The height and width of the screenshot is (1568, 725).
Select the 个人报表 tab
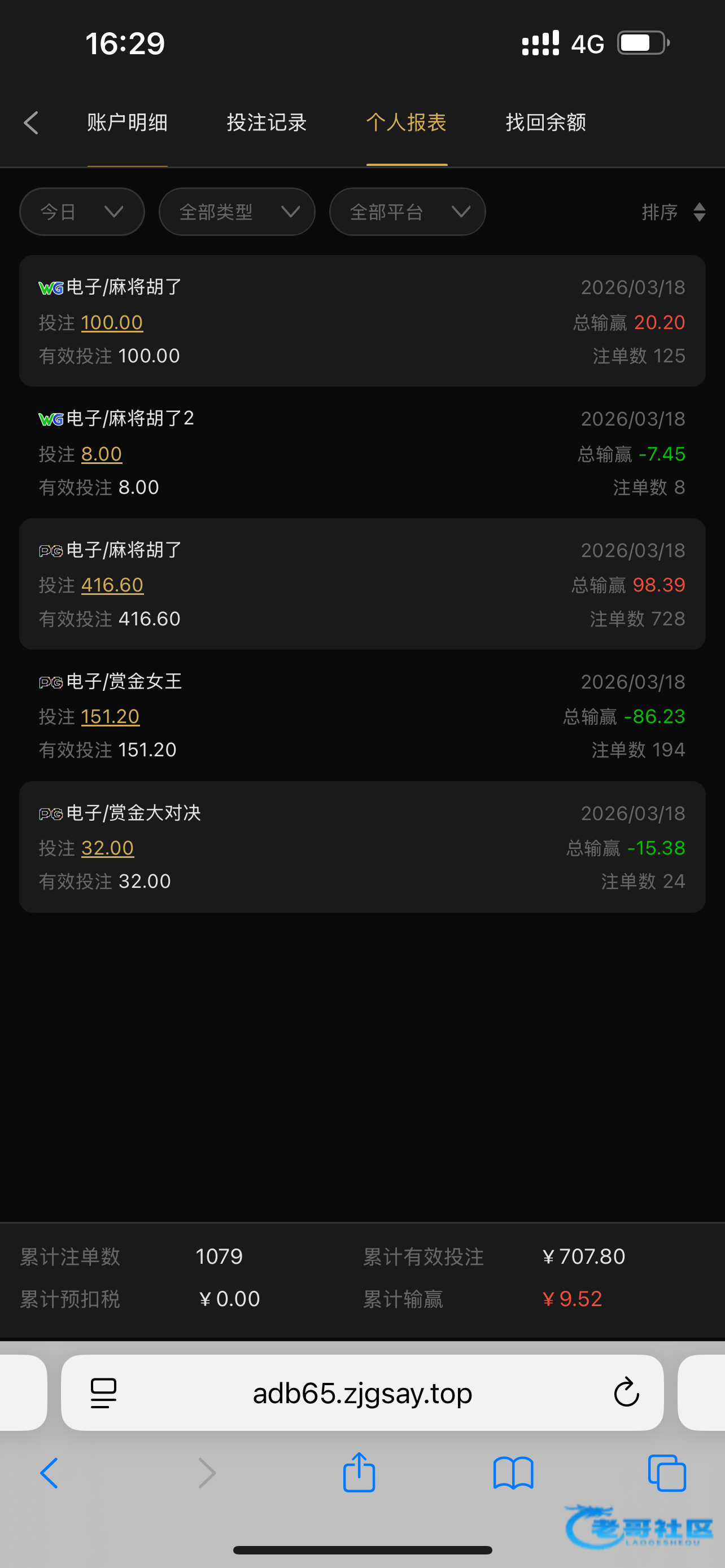407,123
